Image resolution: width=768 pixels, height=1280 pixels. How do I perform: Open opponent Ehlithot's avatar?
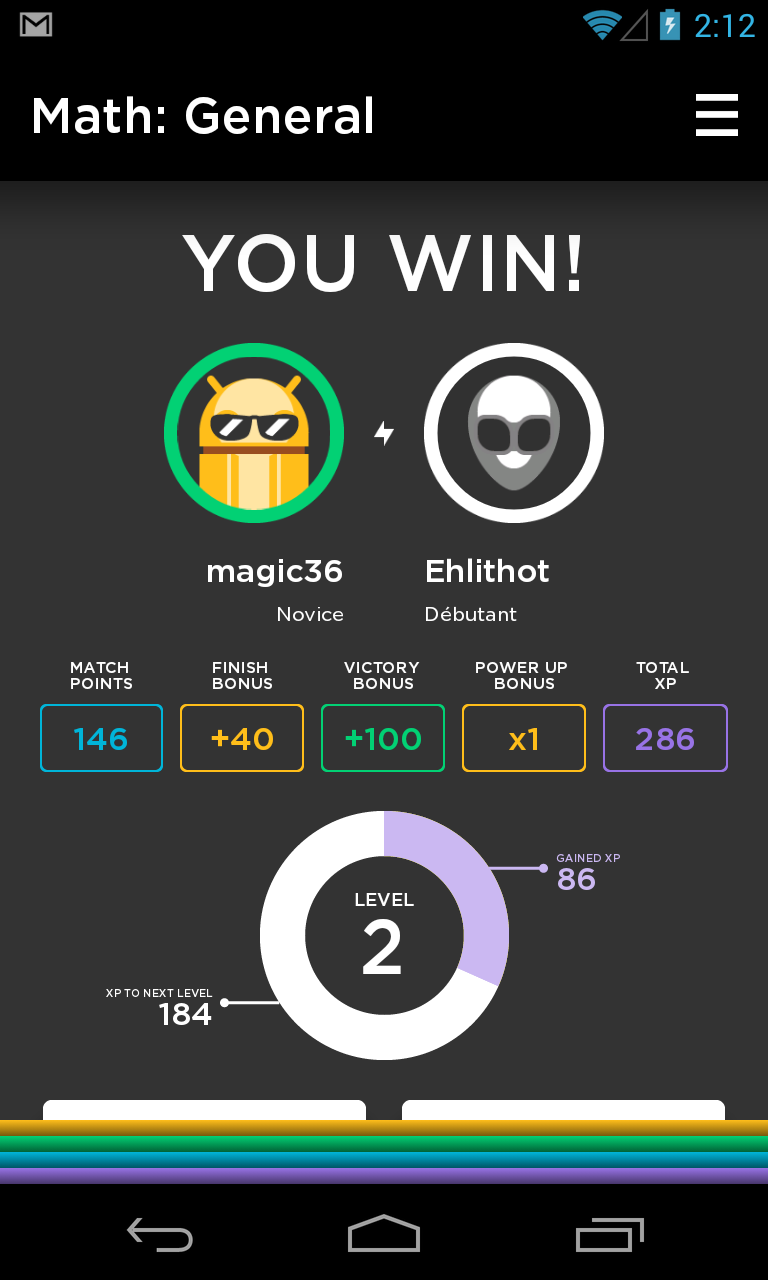tap(513, 433)
